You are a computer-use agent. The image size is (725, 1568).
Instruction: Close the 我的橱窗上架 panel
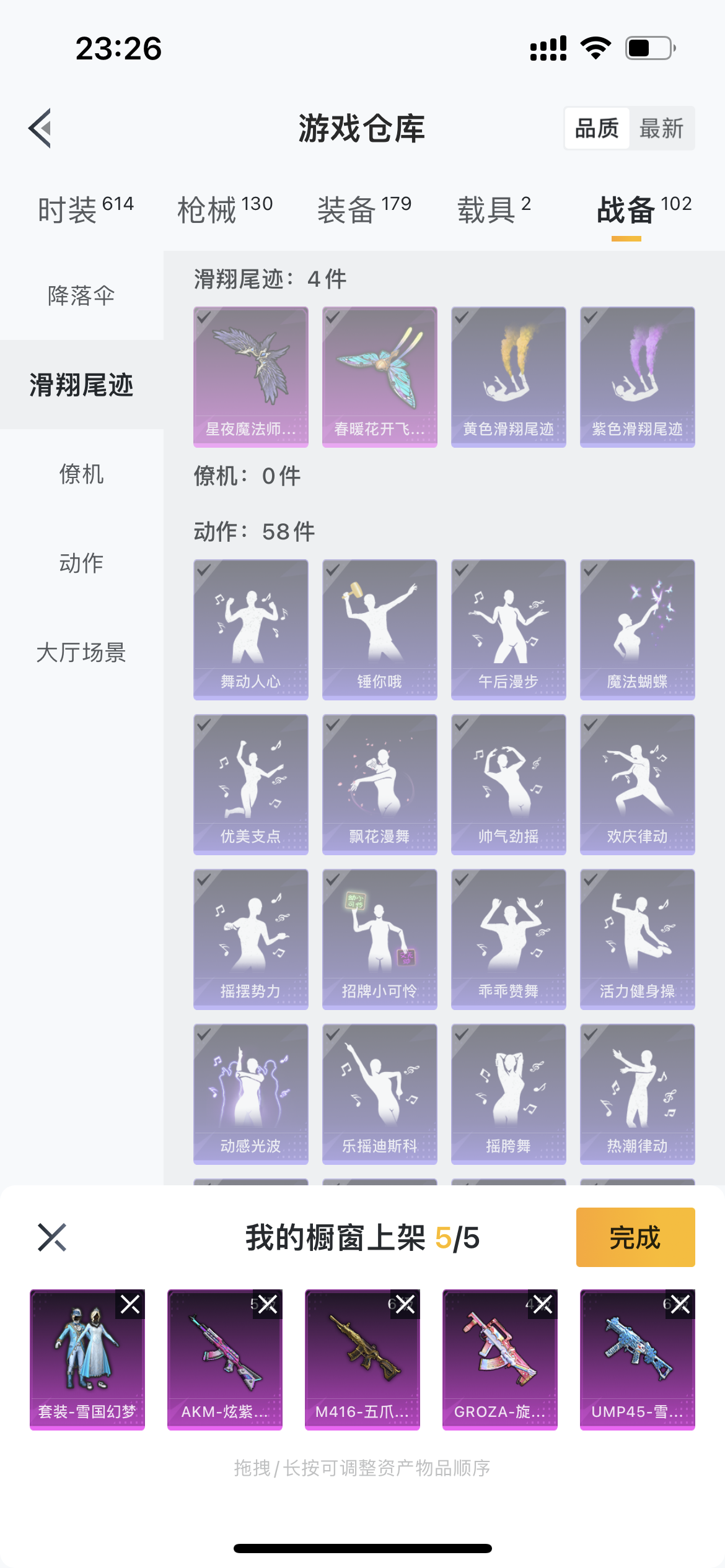(x=52, y=1237)
